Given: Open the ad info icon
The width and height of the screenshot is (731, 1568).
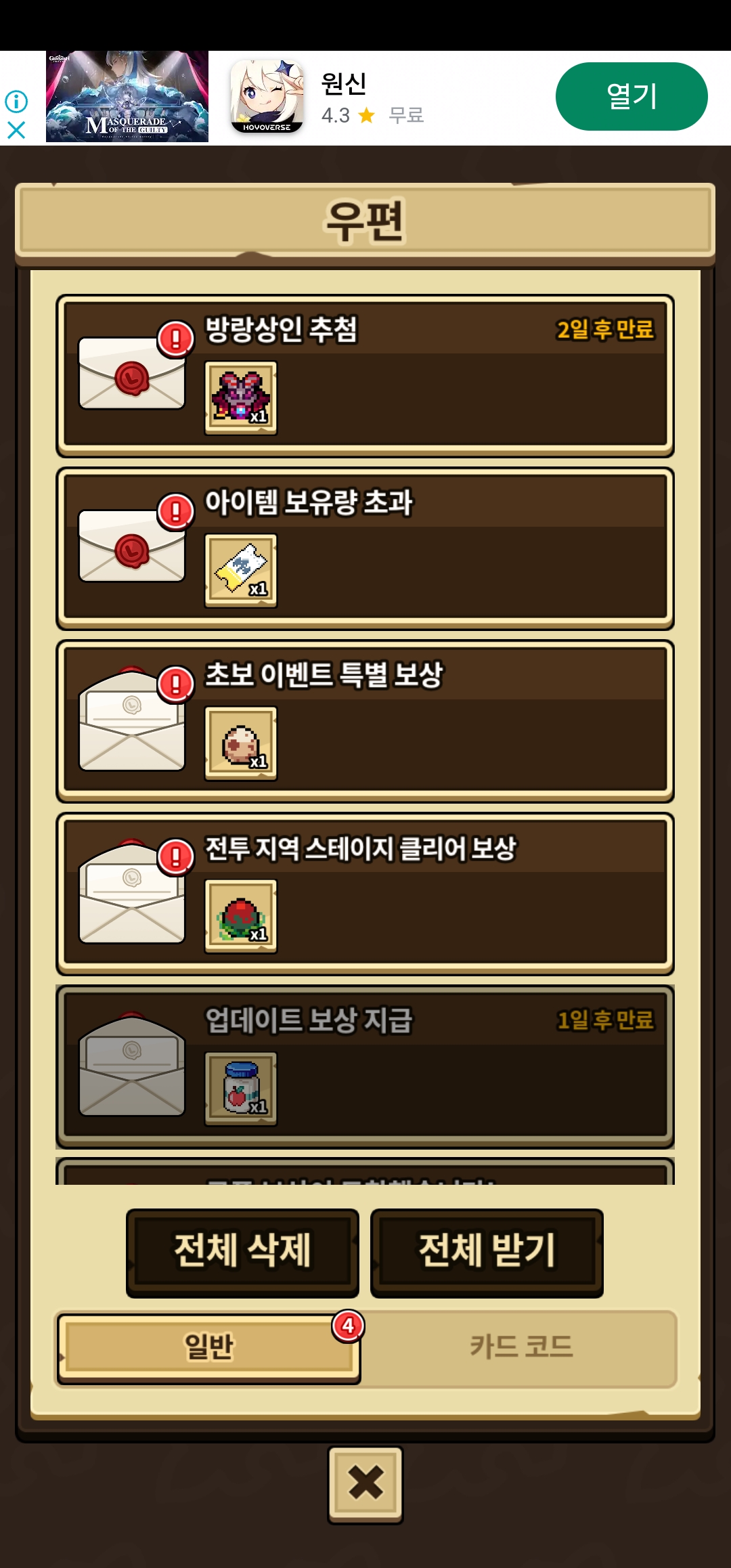Looking at the screenshot, I should [16, 102].
